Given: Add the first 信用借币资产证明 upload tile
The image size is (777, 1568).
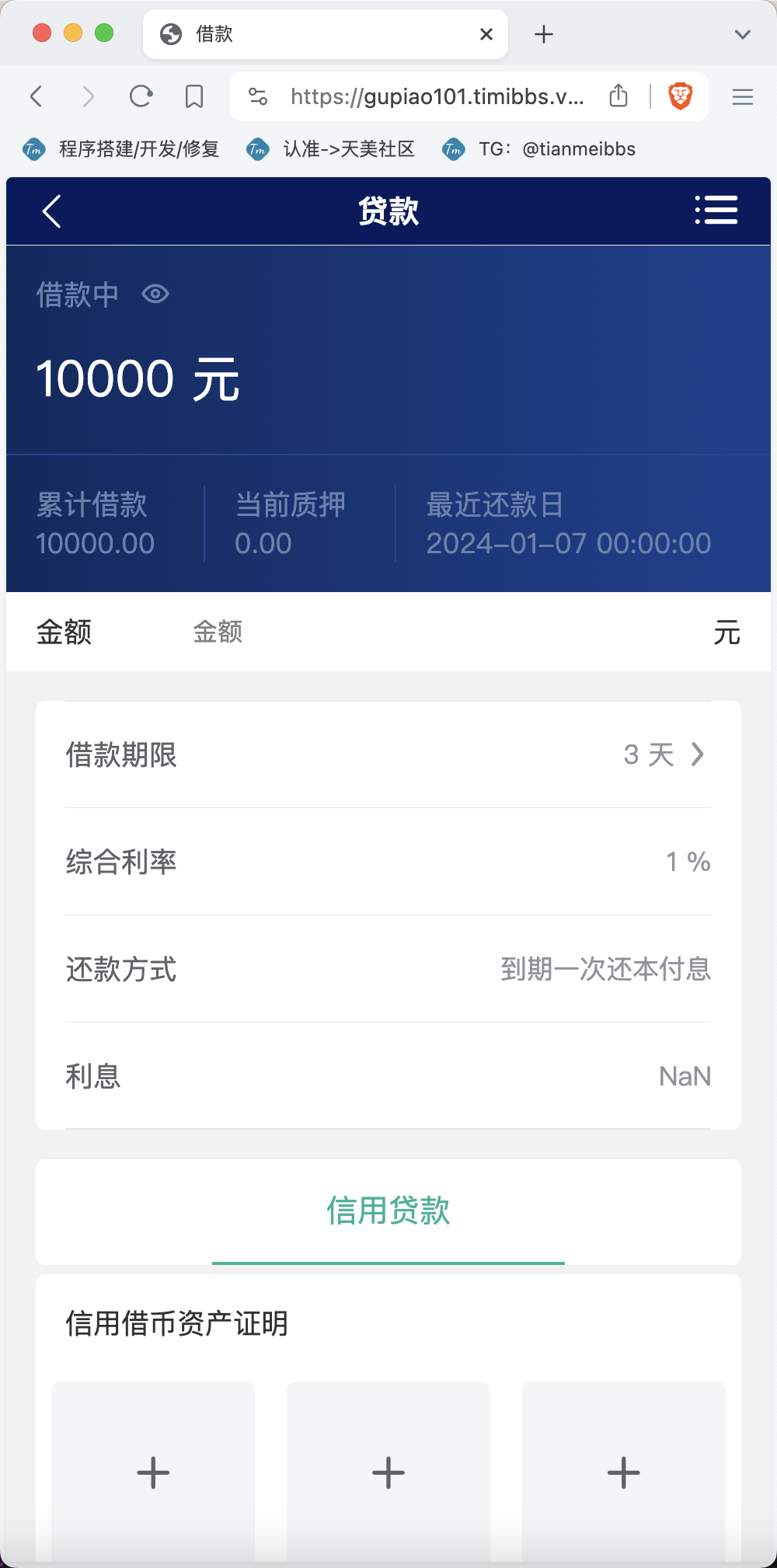Looking at the screenshot, I should click(x=153, y=1472).
